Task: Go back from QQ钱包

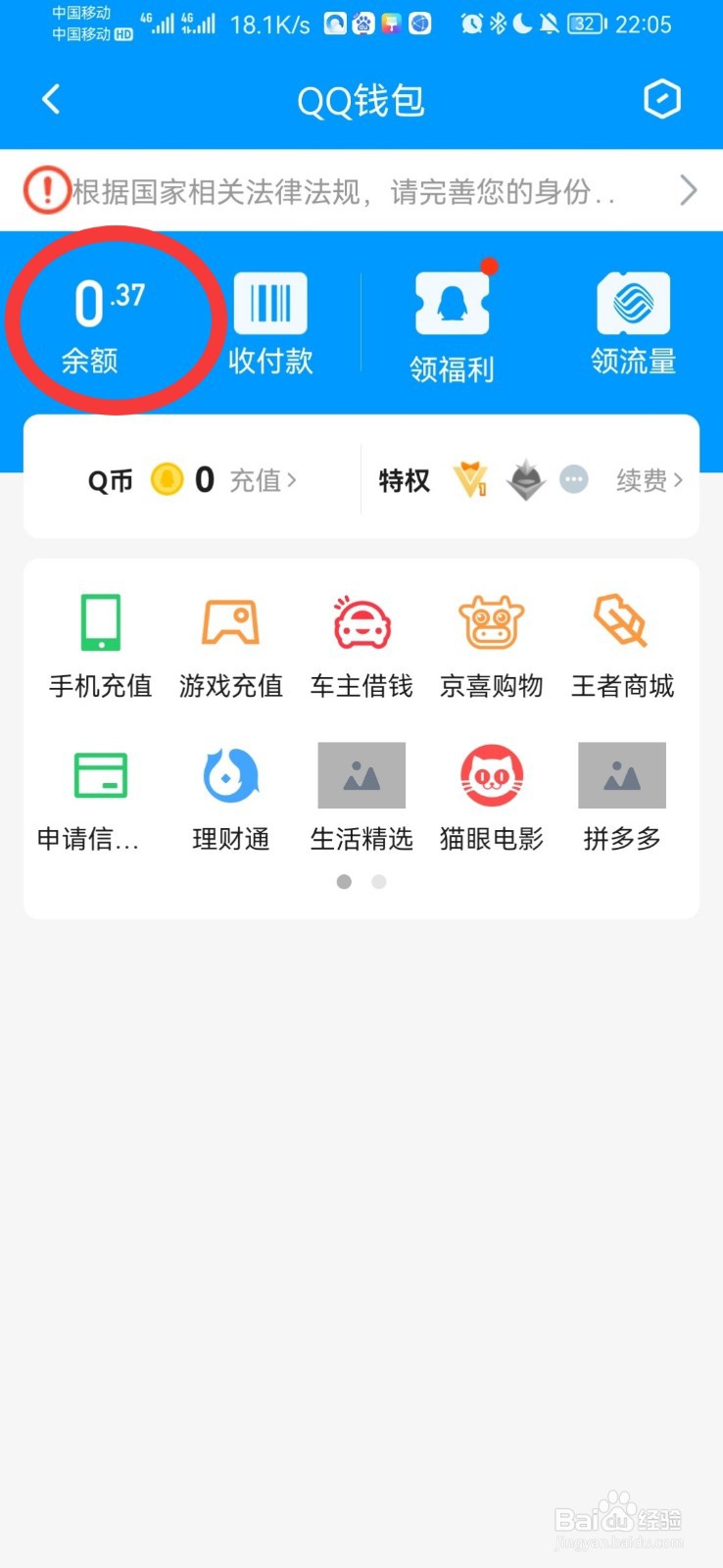Action: 51,99
